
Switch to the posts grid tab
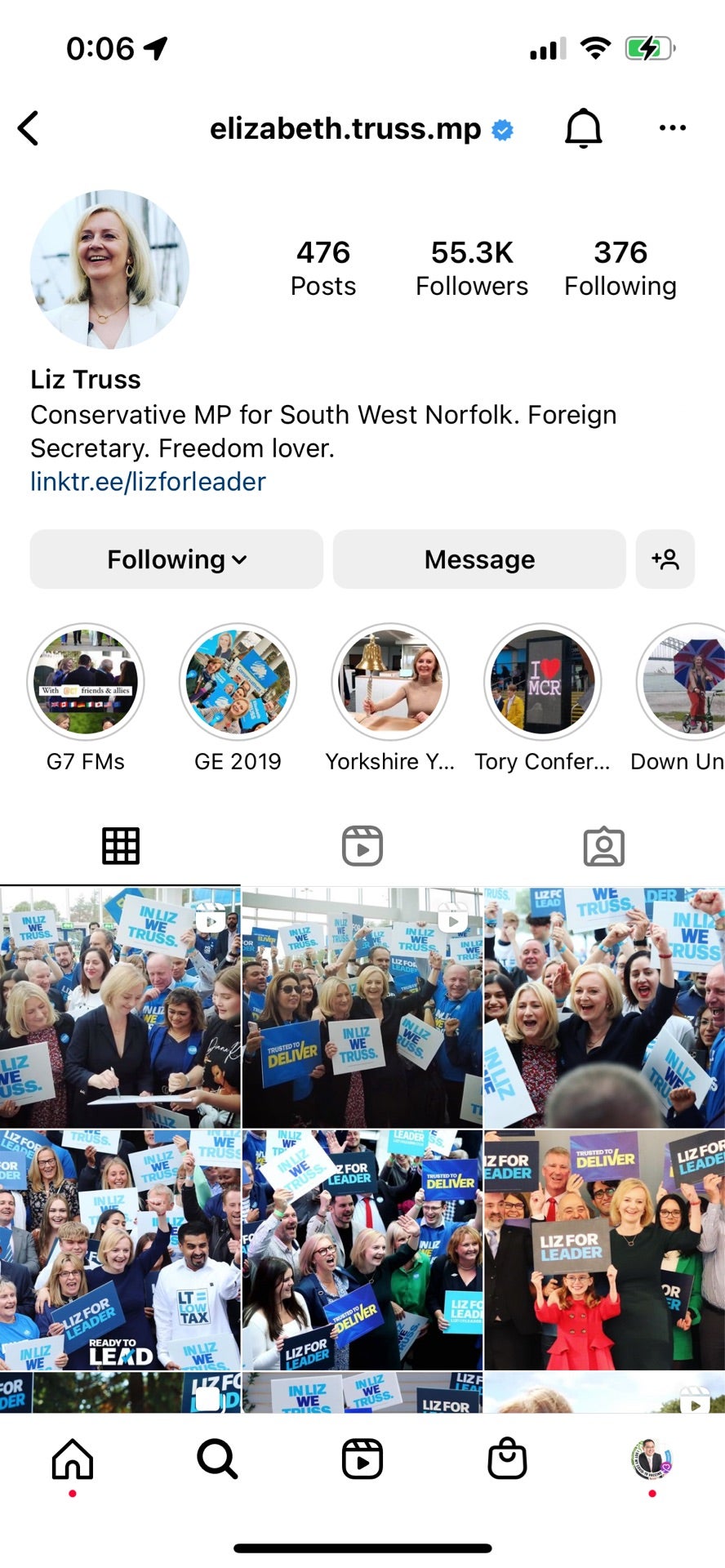(x=121, y=846)
